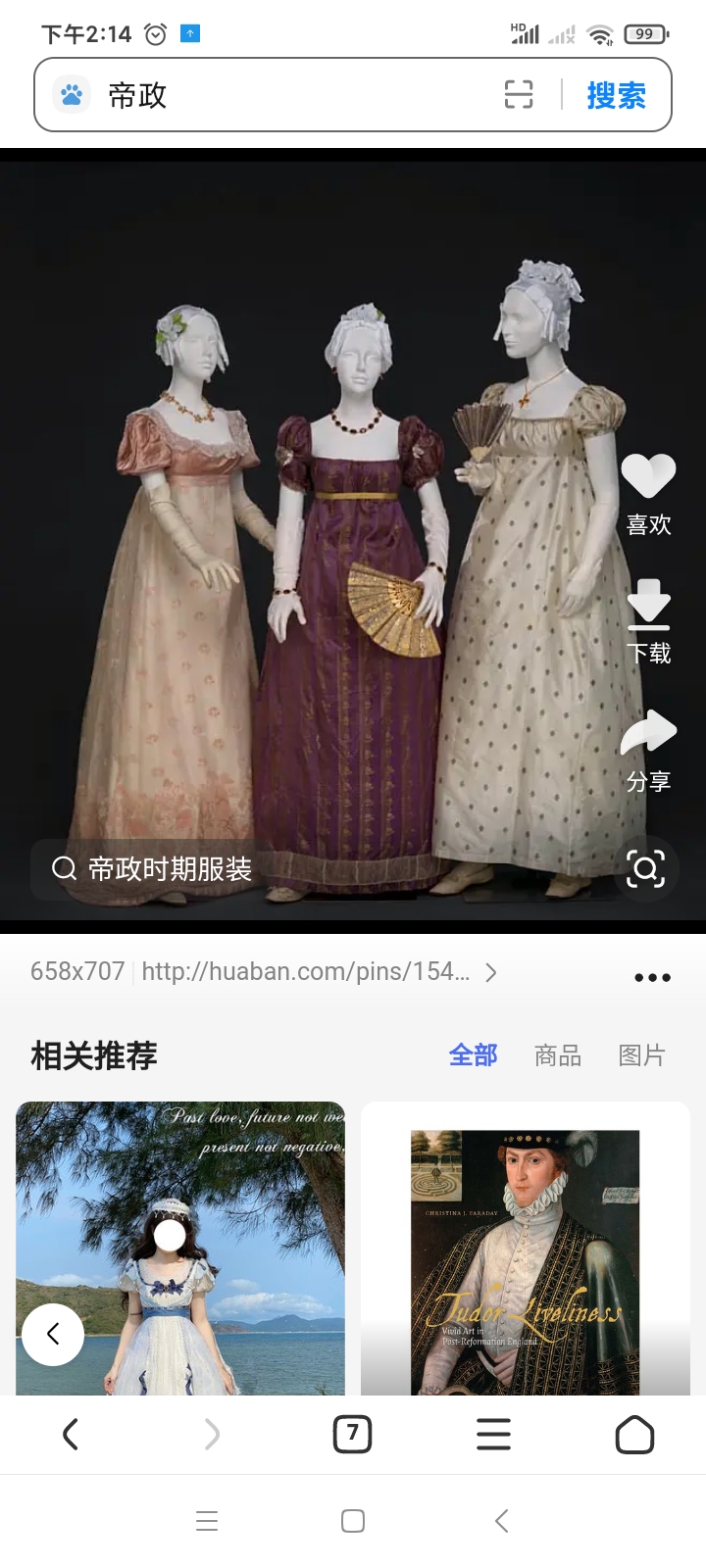The image size is (706, 1568).
Task: Switch to the 图片 tab
Action: click(642, 1055)
